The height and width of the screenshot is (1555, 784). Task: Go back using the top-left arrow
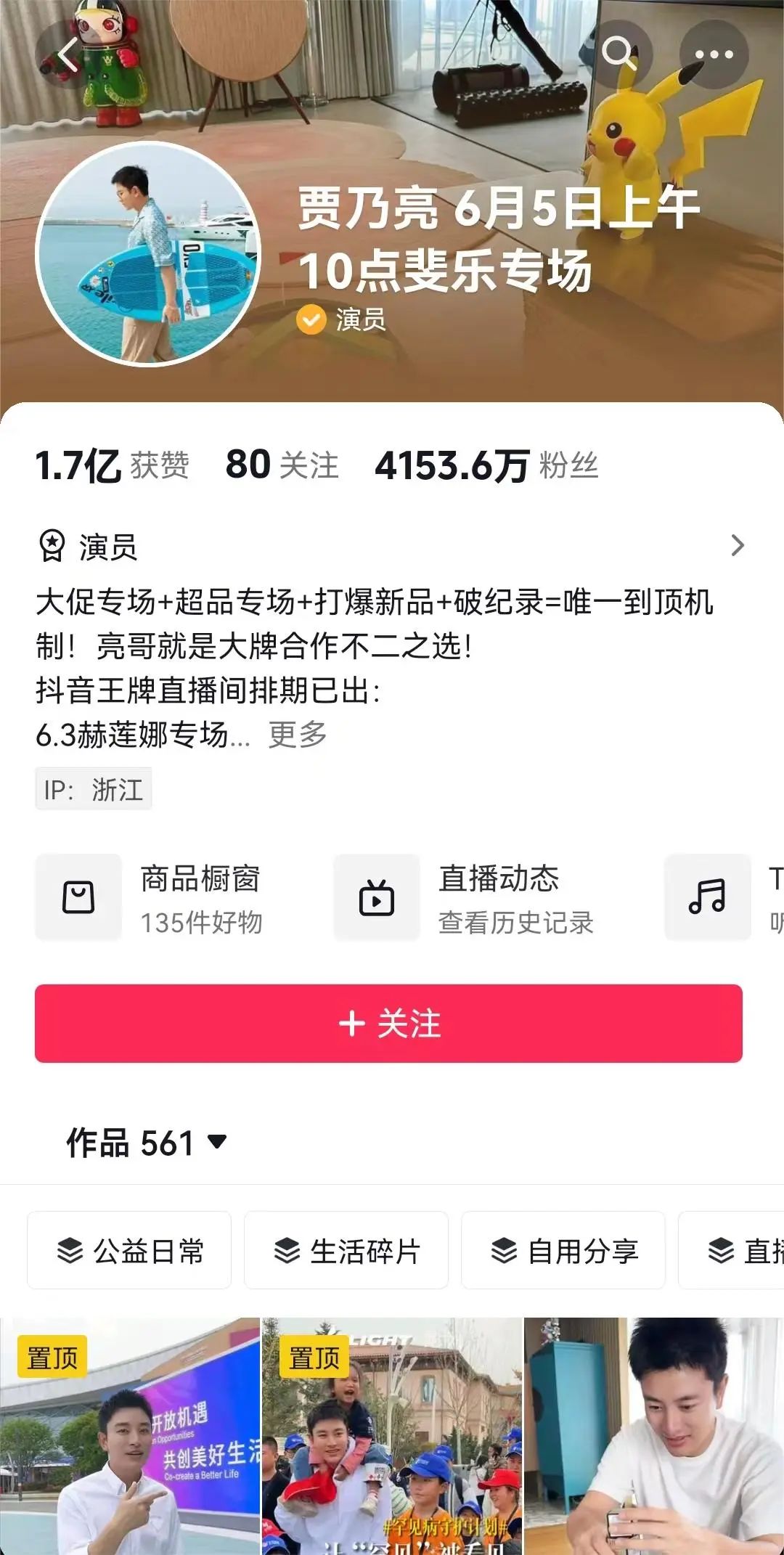(x=68, y=55)
